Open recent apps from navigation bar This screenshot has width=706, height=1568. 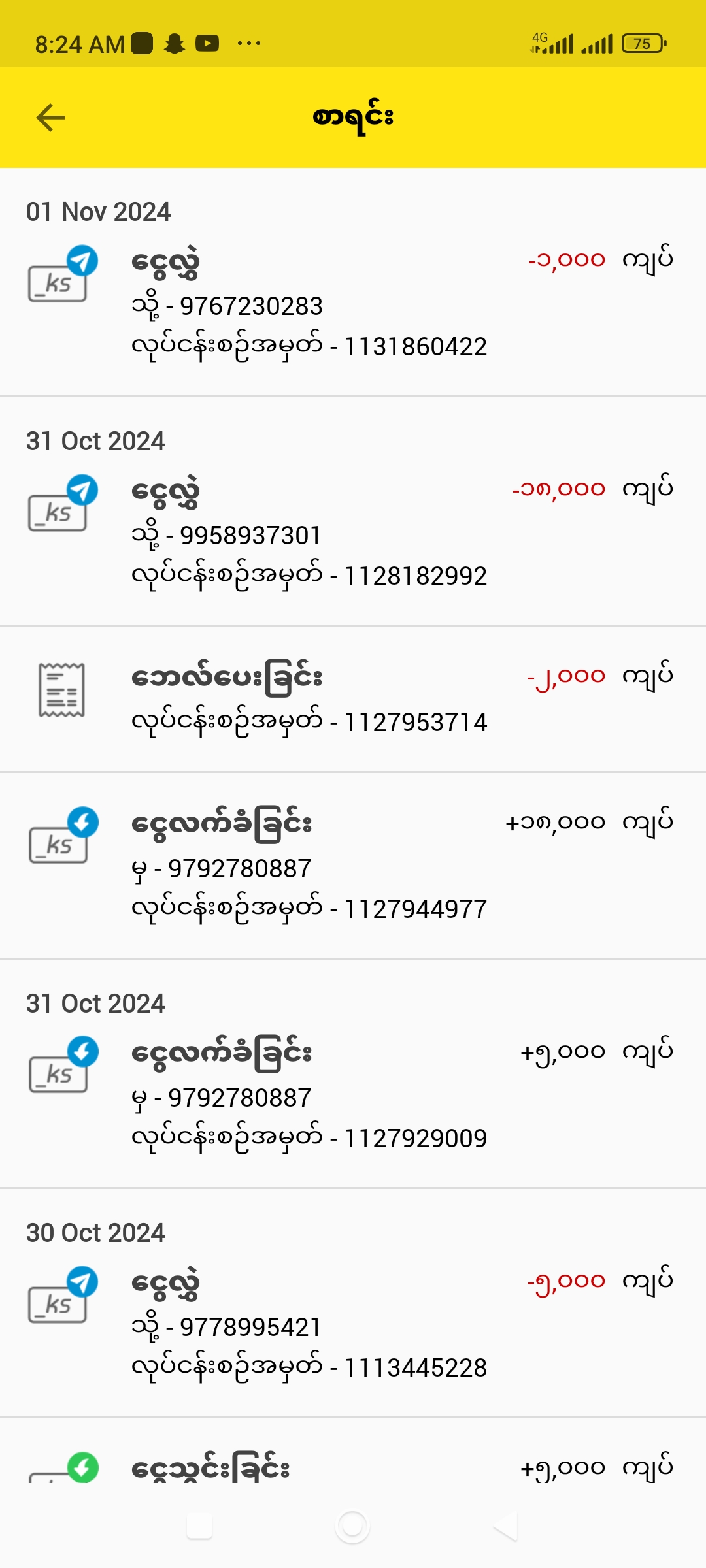coord(199,1526)
